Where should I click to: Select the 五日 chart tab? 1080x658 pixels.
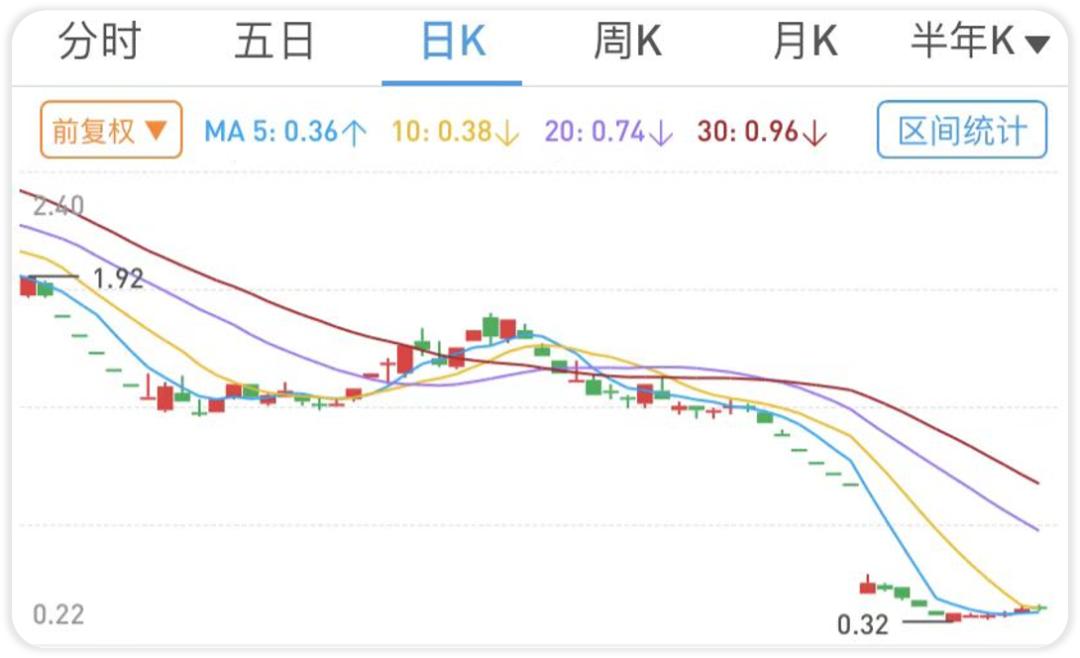pos(275,42)
